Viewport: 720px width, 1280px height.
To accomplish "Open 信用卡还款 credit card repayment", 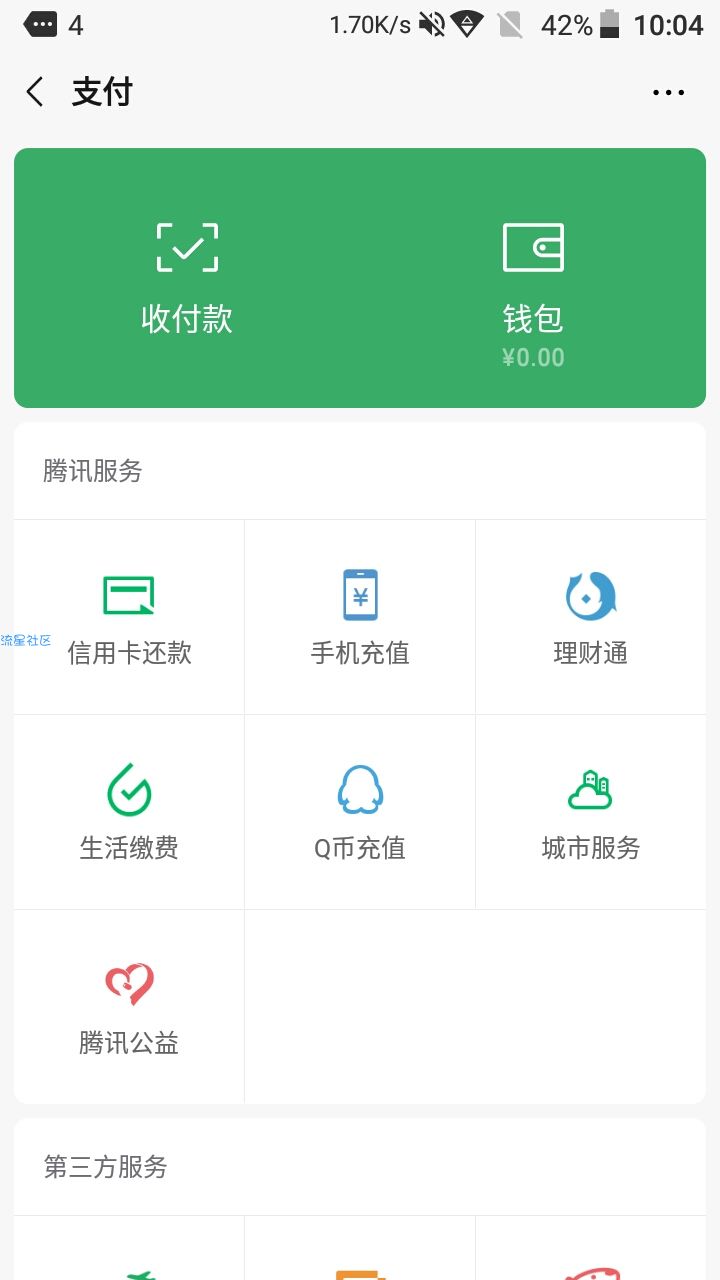I will pos(129,617).
